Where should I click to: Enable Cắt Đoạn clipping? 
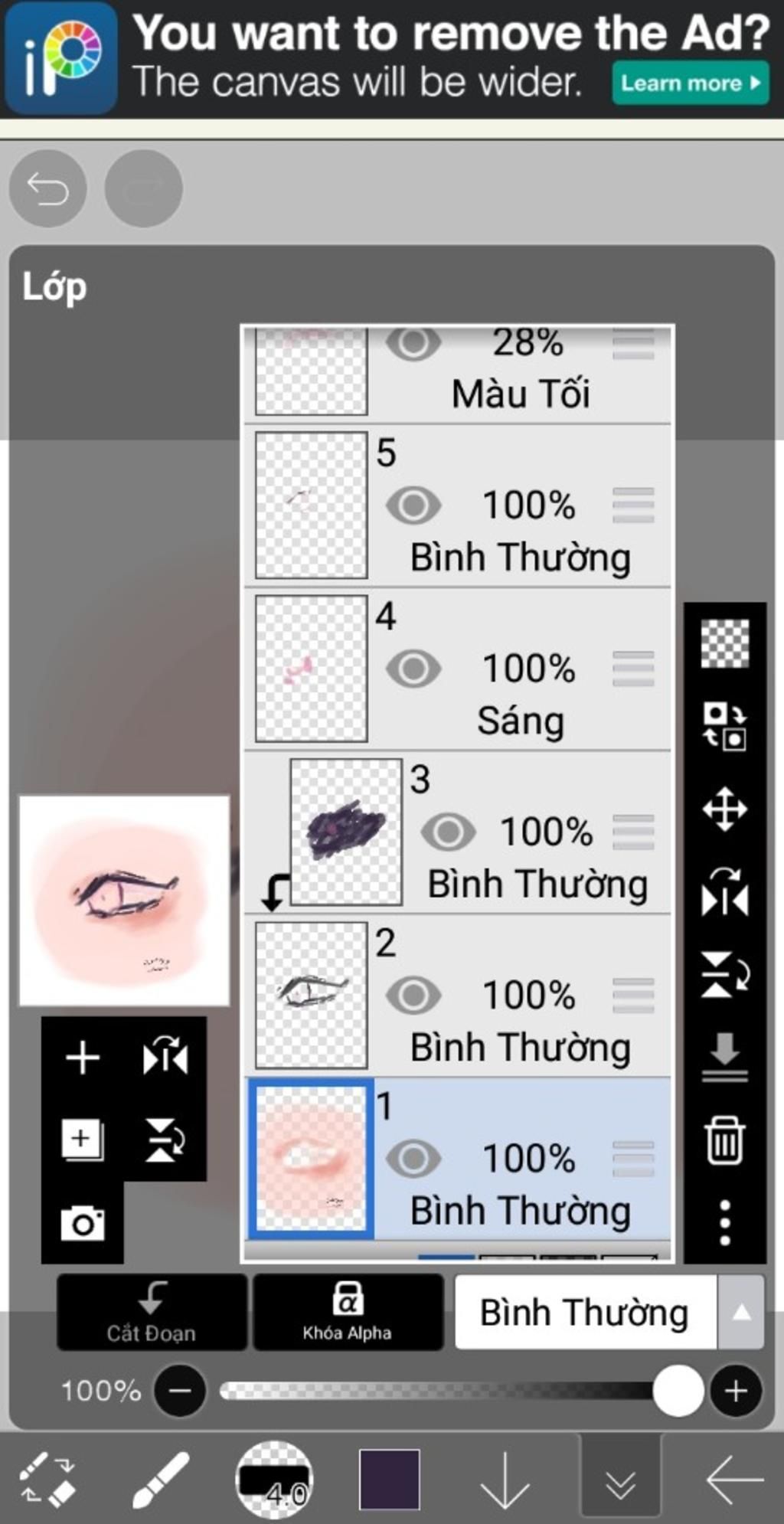tap(152, 1312)
